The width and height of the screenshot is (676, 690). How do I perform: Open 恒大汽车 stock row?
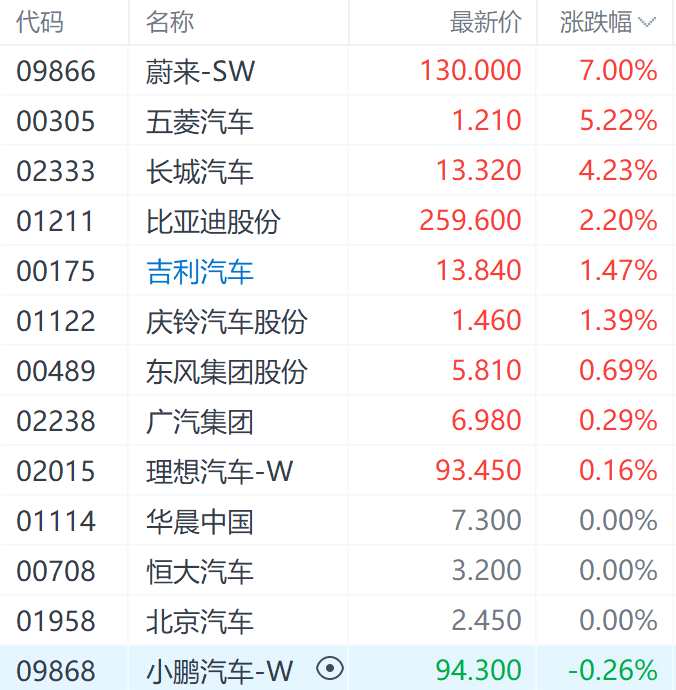200,571
